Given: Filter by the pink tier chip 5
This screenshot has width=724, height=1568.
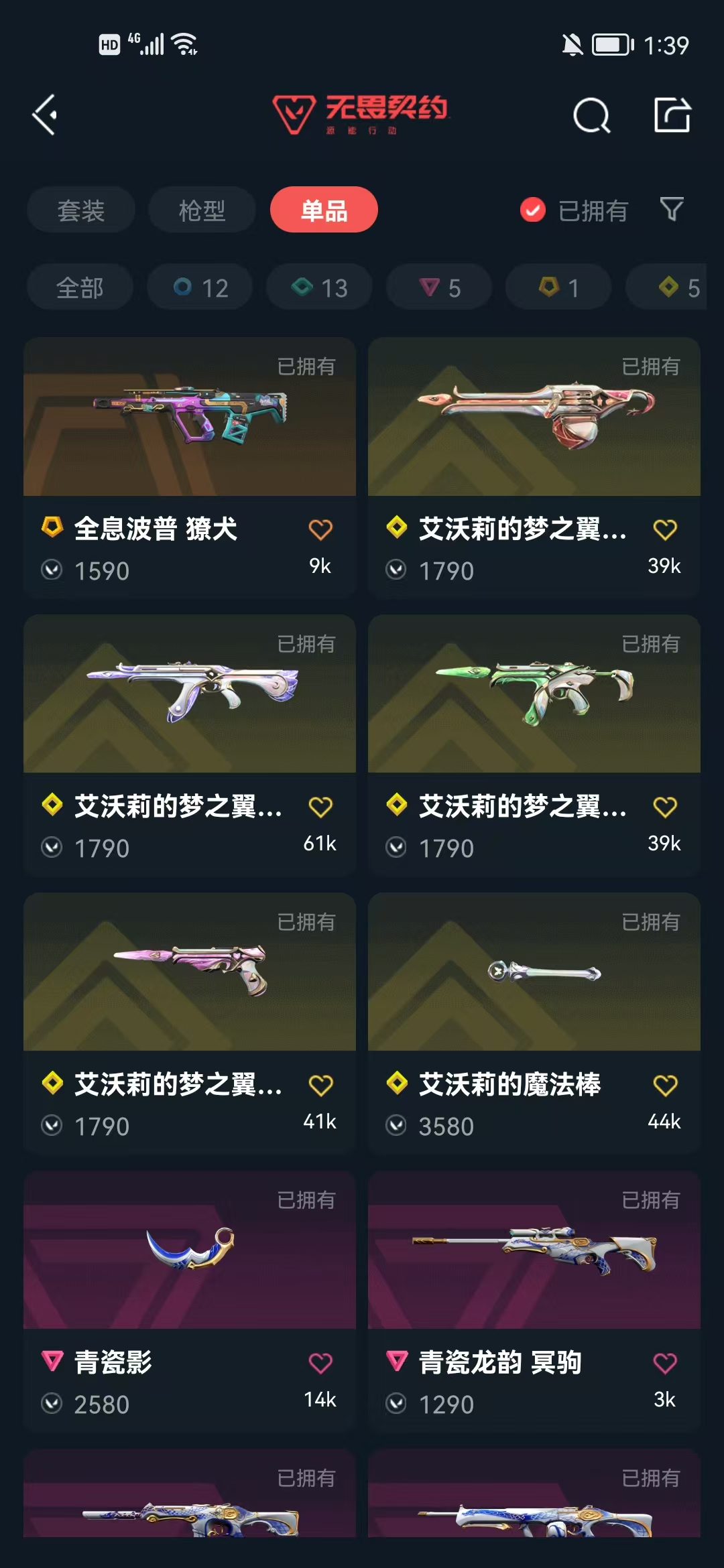Looking at the screenshot, I should tap(439, 287).
